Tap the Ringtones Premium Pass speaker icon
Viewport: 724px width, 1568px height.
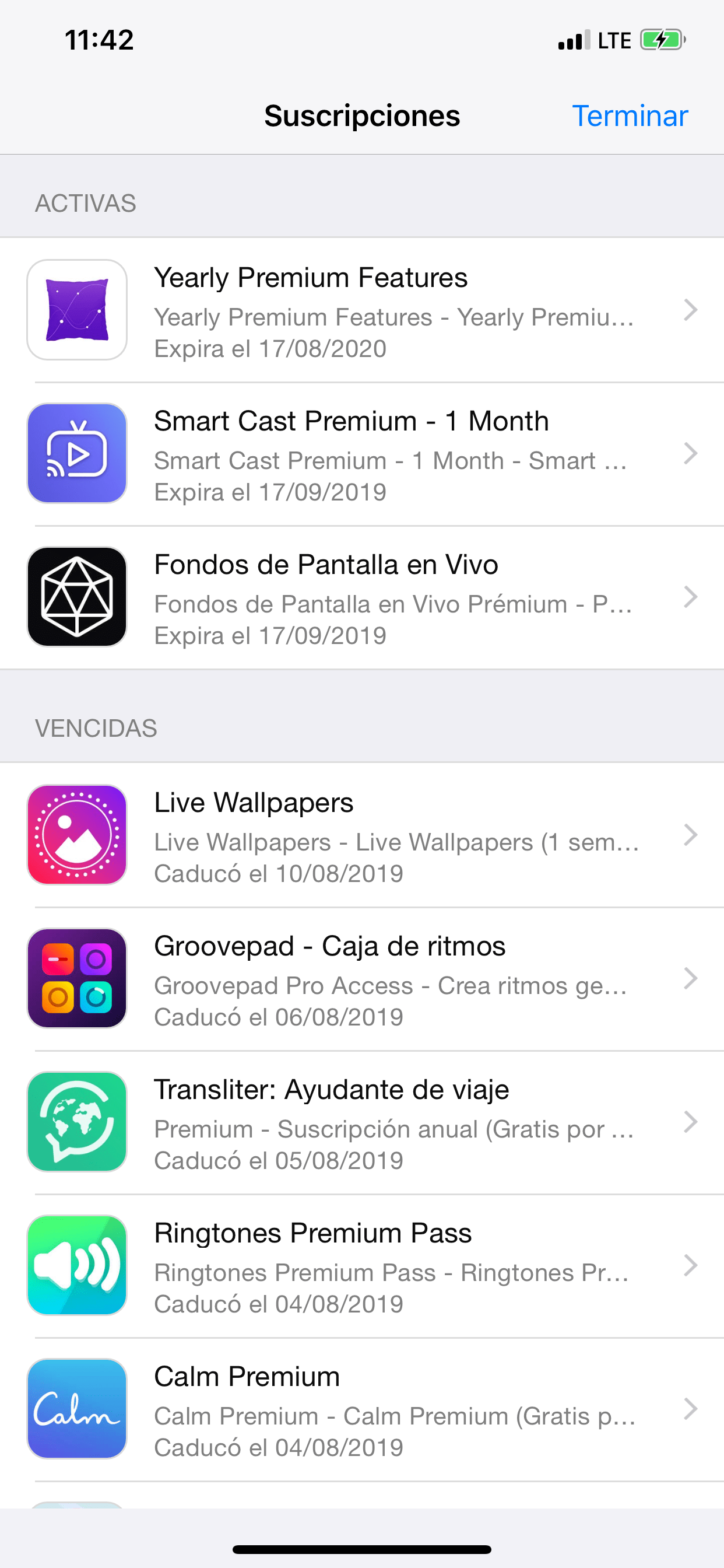click(x=77, y=1265)
